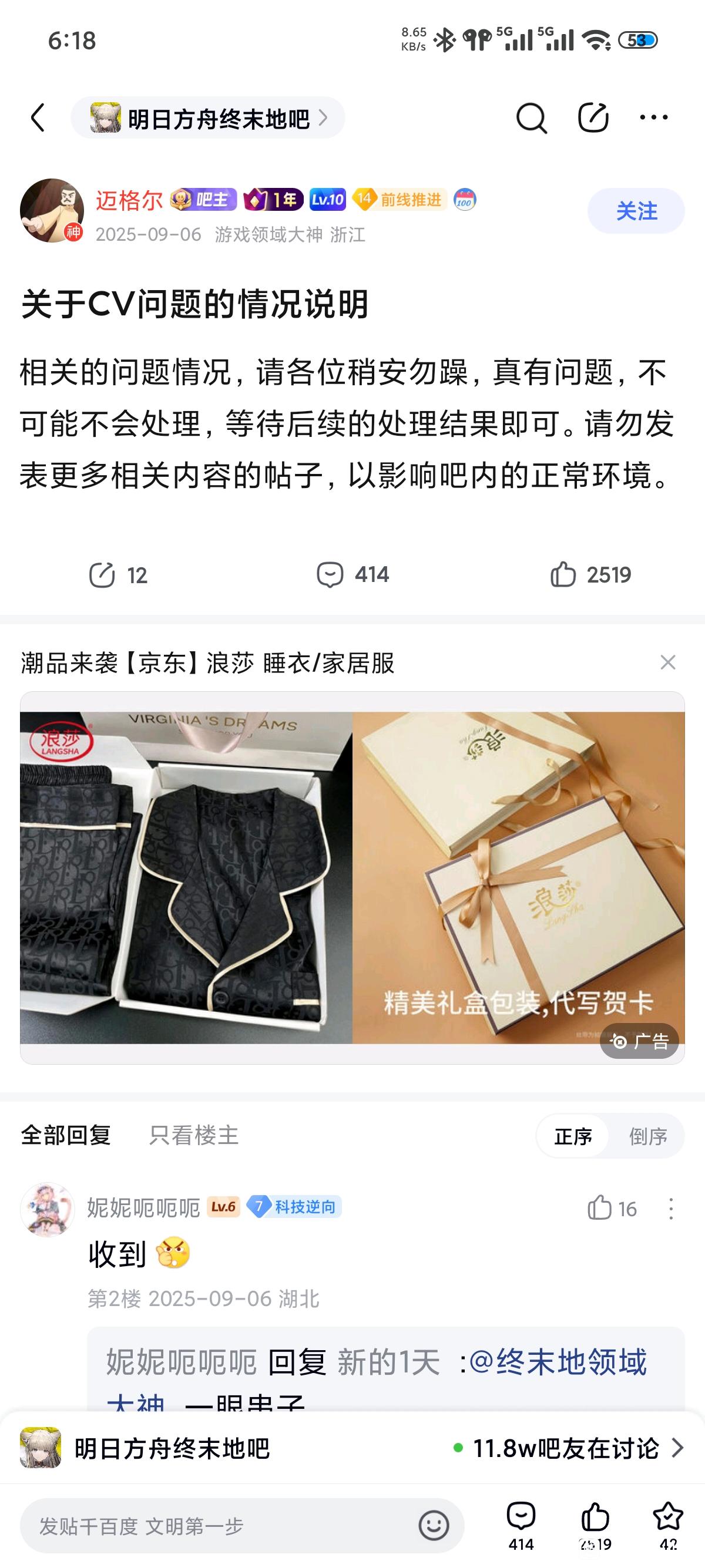Screen dimensions: 705x1568
Task: Go back with the top-left arrow
Action: [x=38, y=117]
